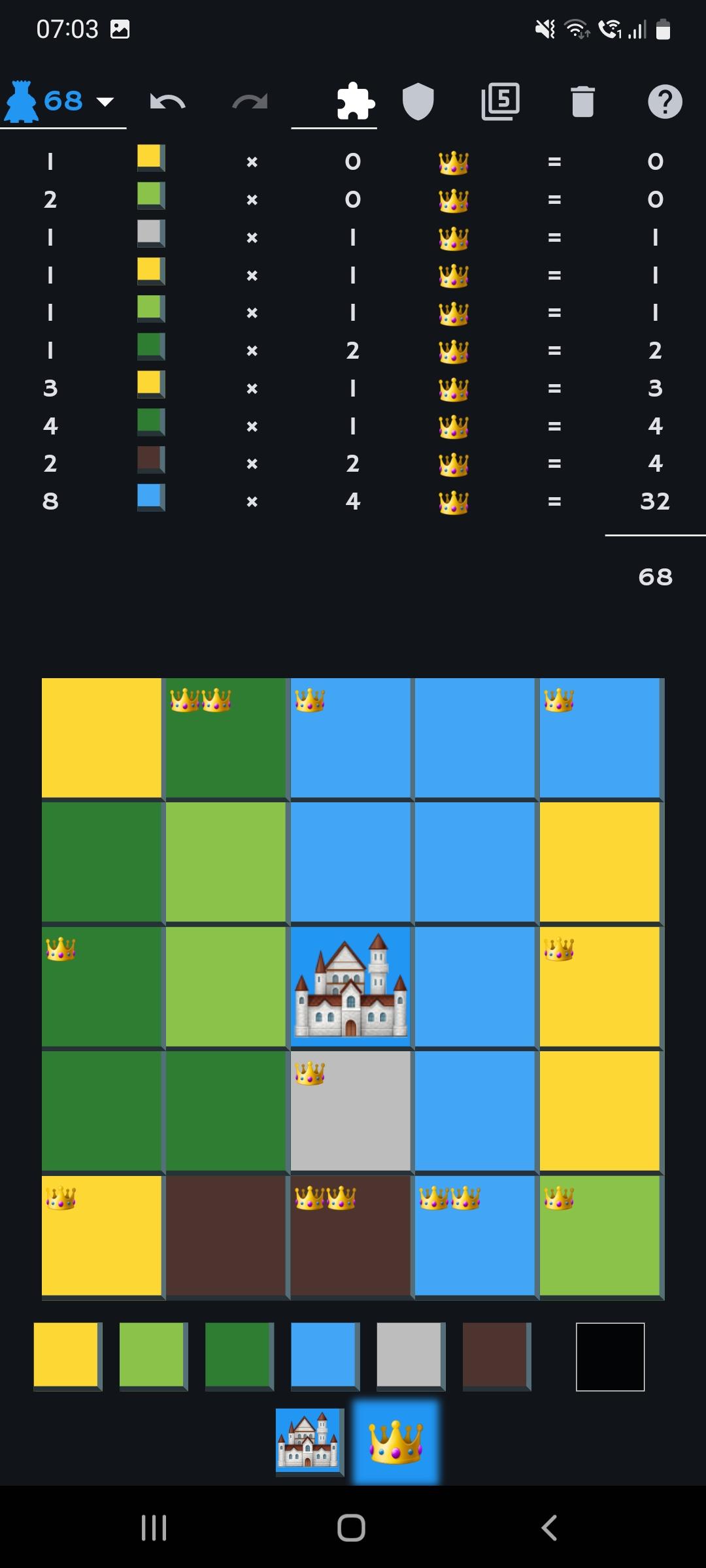Select the black empty swatch
The image size is (706, 1568).
610,1357
